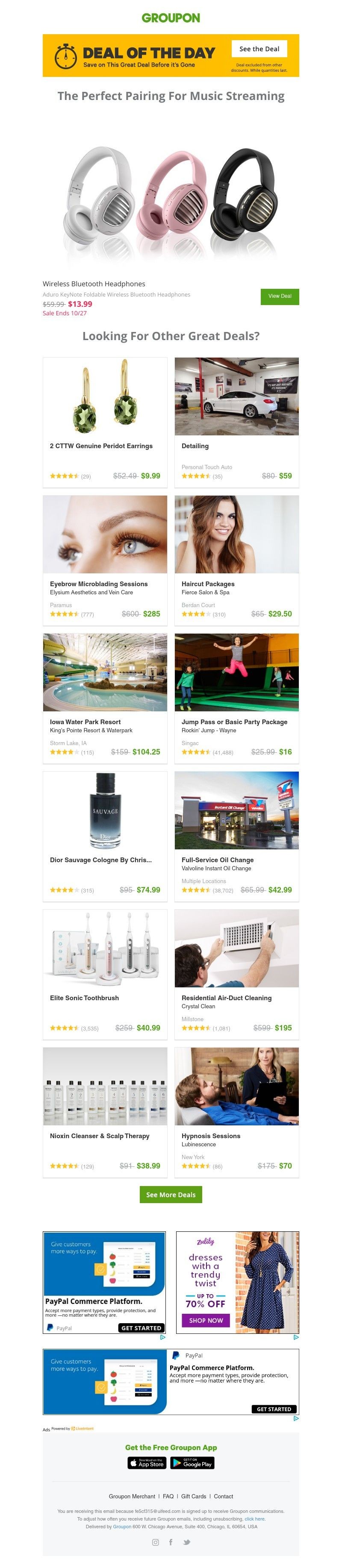342x1568 pixels.
Task: Tap the See the Deal button
Action: pos(259,49)
